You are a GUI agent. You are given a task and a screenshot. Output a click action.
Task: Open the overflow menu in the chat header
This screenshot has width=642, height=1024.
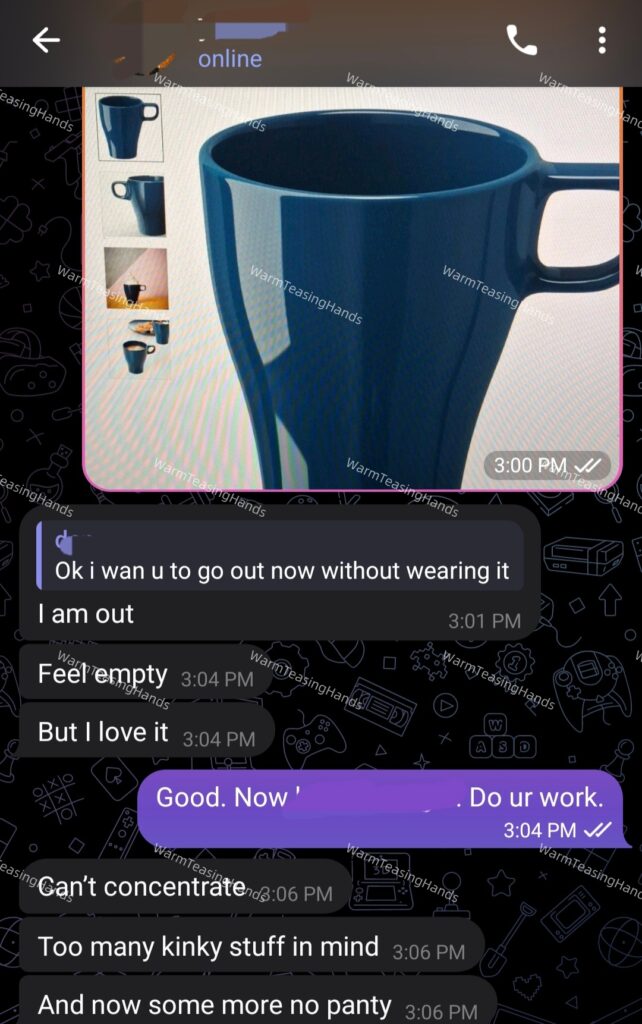pos(601,40)
